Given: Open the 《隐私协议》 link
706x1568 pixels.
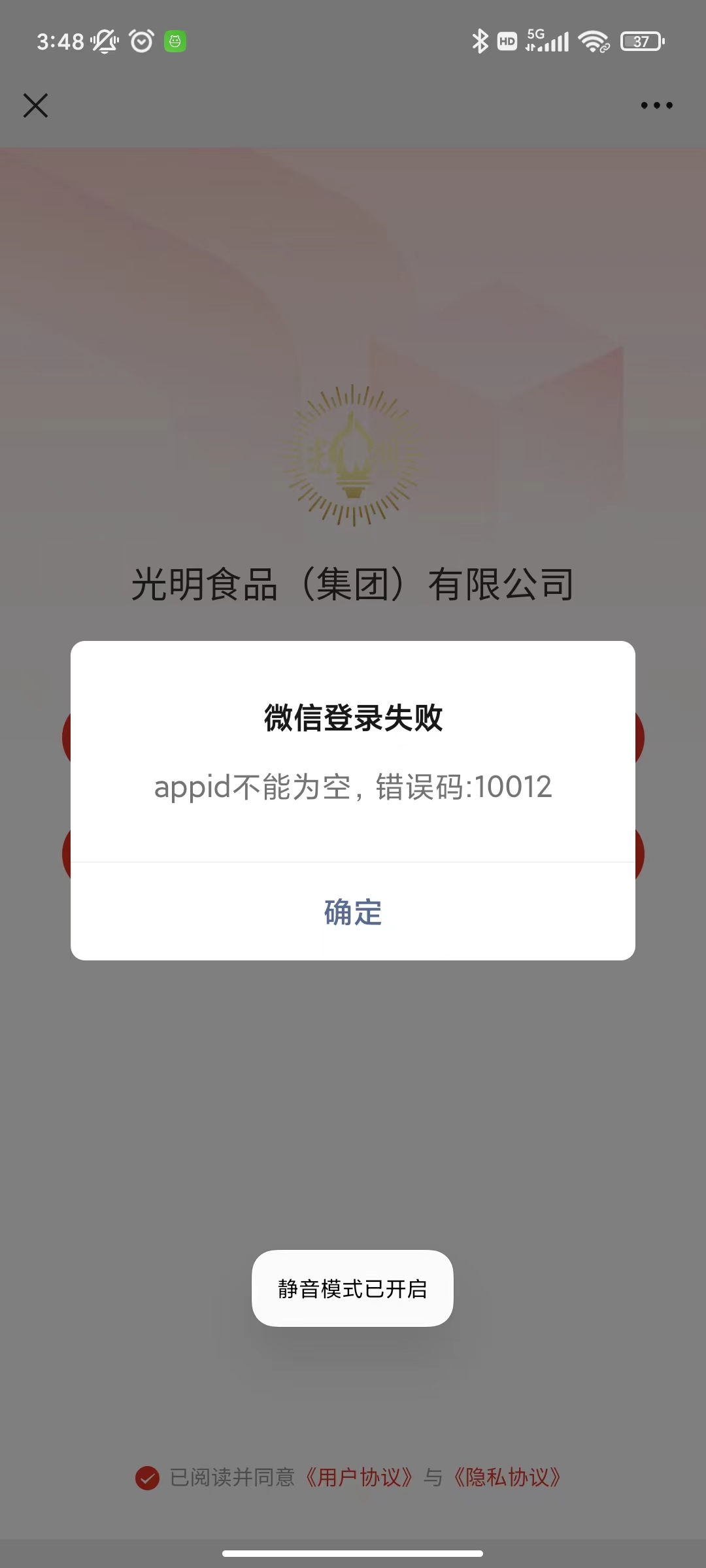Looking at the screenshot, I should click(507, 1478).
